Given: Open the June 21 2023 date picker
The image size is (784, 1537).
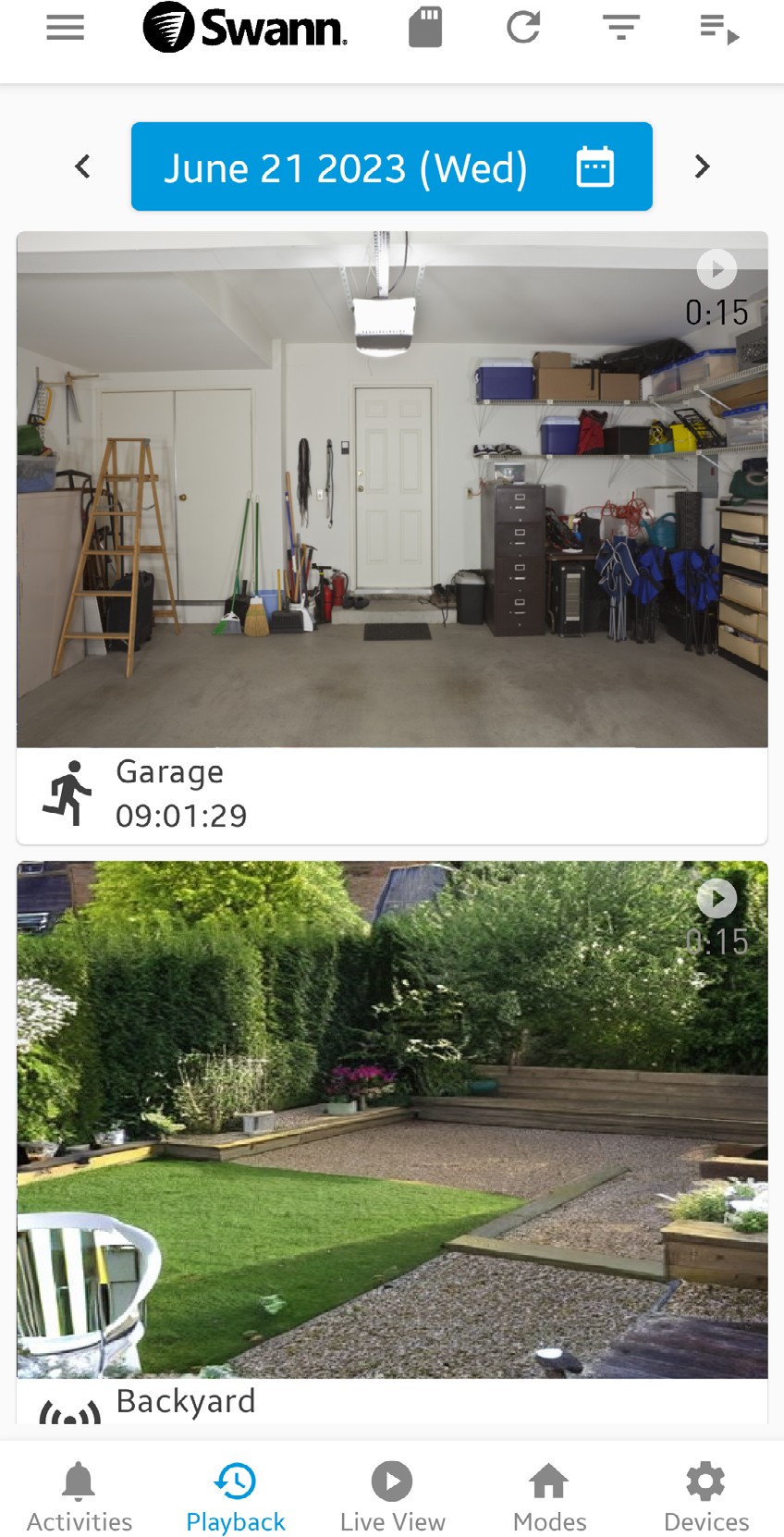Looking at the screenshot, I should 391,167.
